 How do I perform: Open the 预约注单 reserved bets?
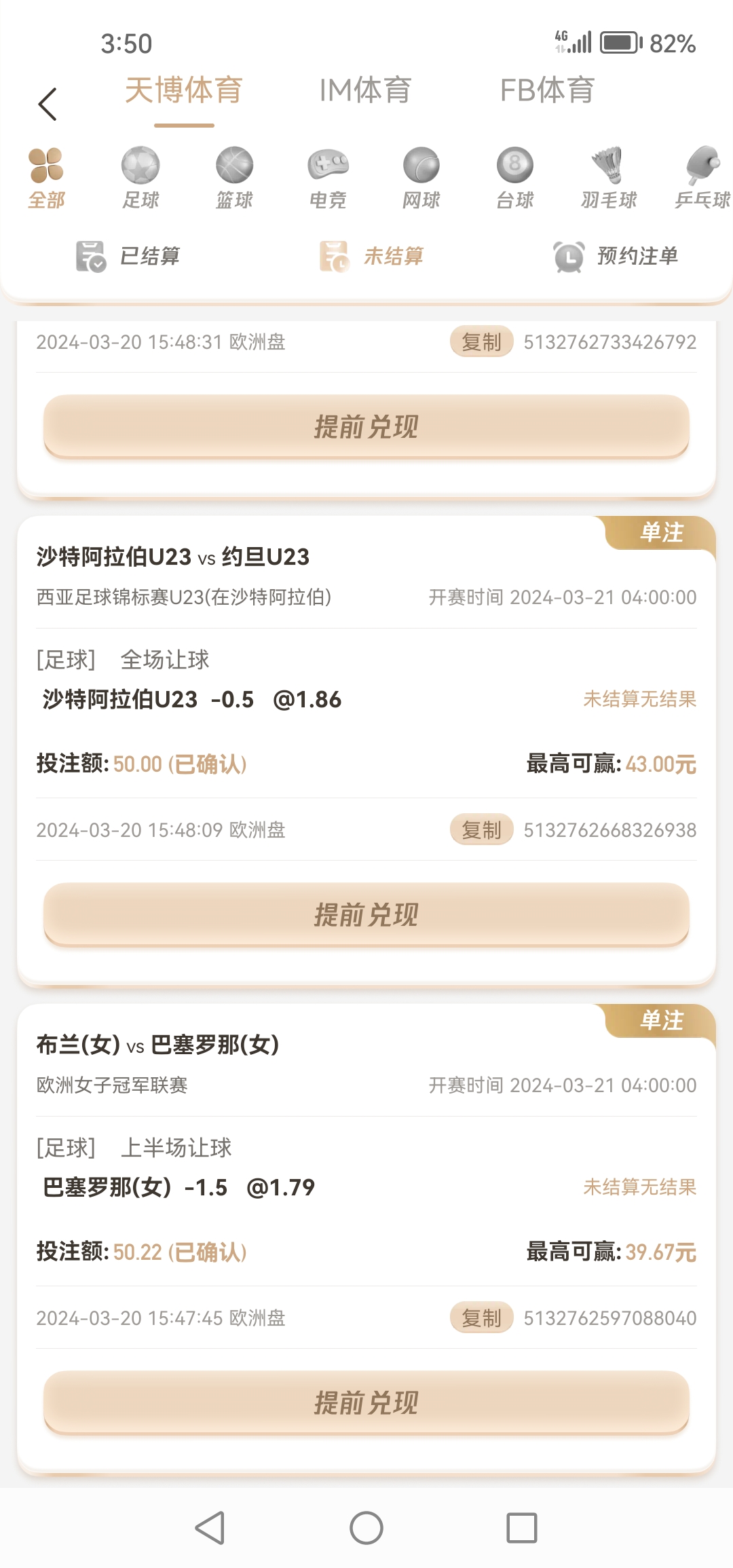616,256
